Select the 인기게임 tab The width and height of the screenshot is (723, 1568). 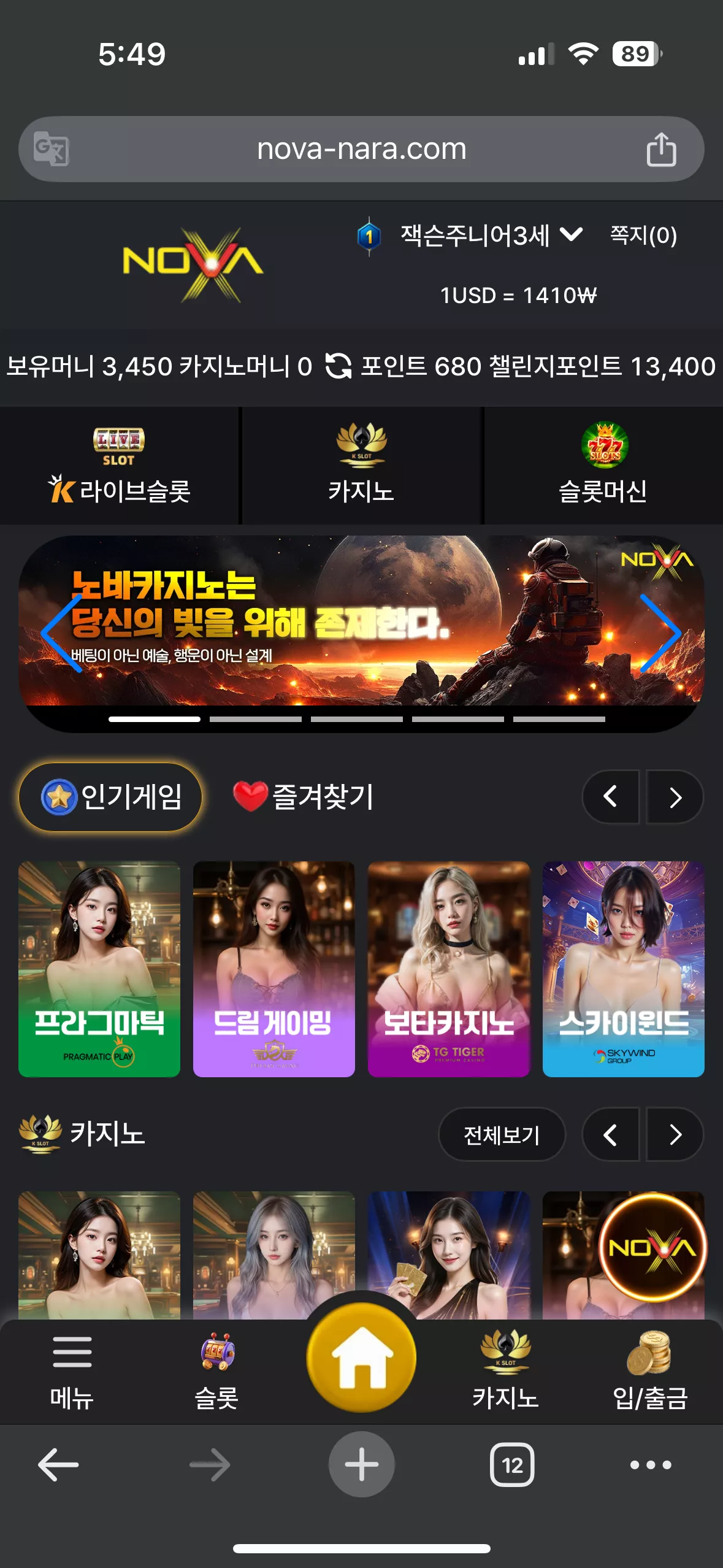click(111, 797)
